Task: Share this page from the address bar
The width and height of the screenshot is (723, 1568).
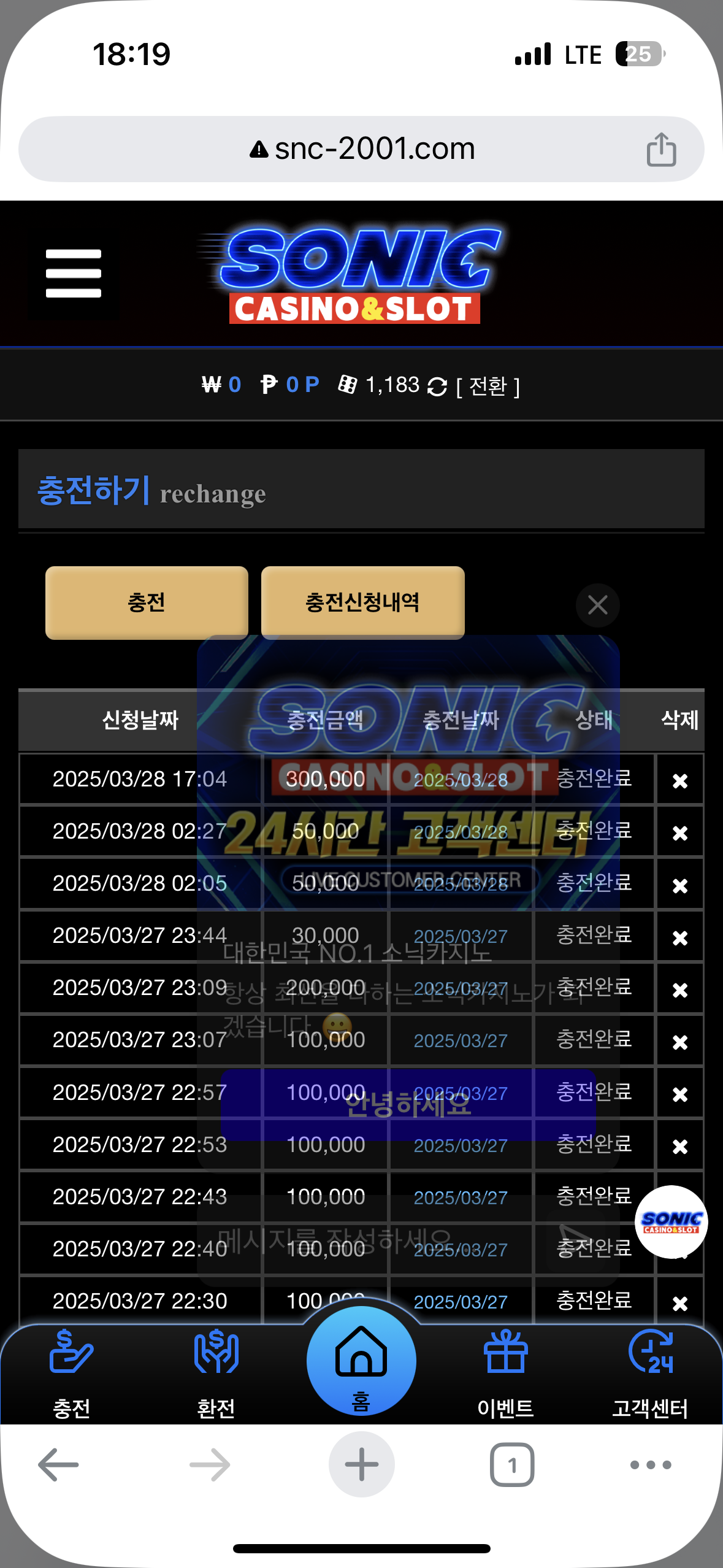Action: [x=661, y=150]
